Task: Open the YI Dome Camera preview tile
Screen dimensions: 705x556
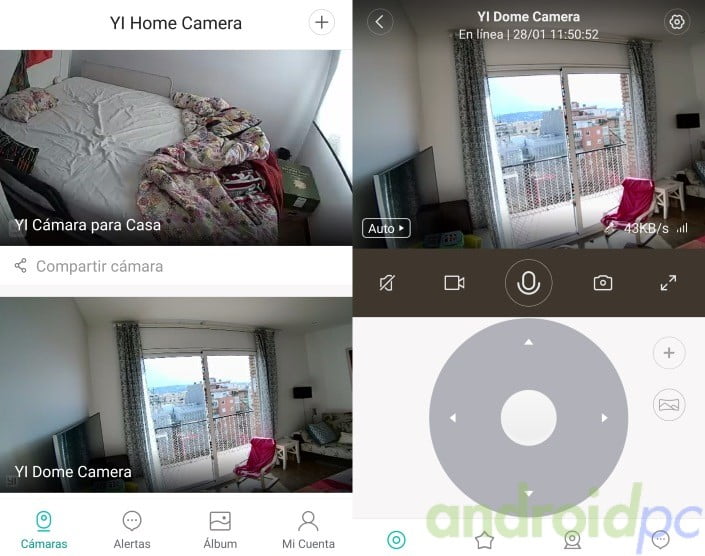Action: point(176,395)
